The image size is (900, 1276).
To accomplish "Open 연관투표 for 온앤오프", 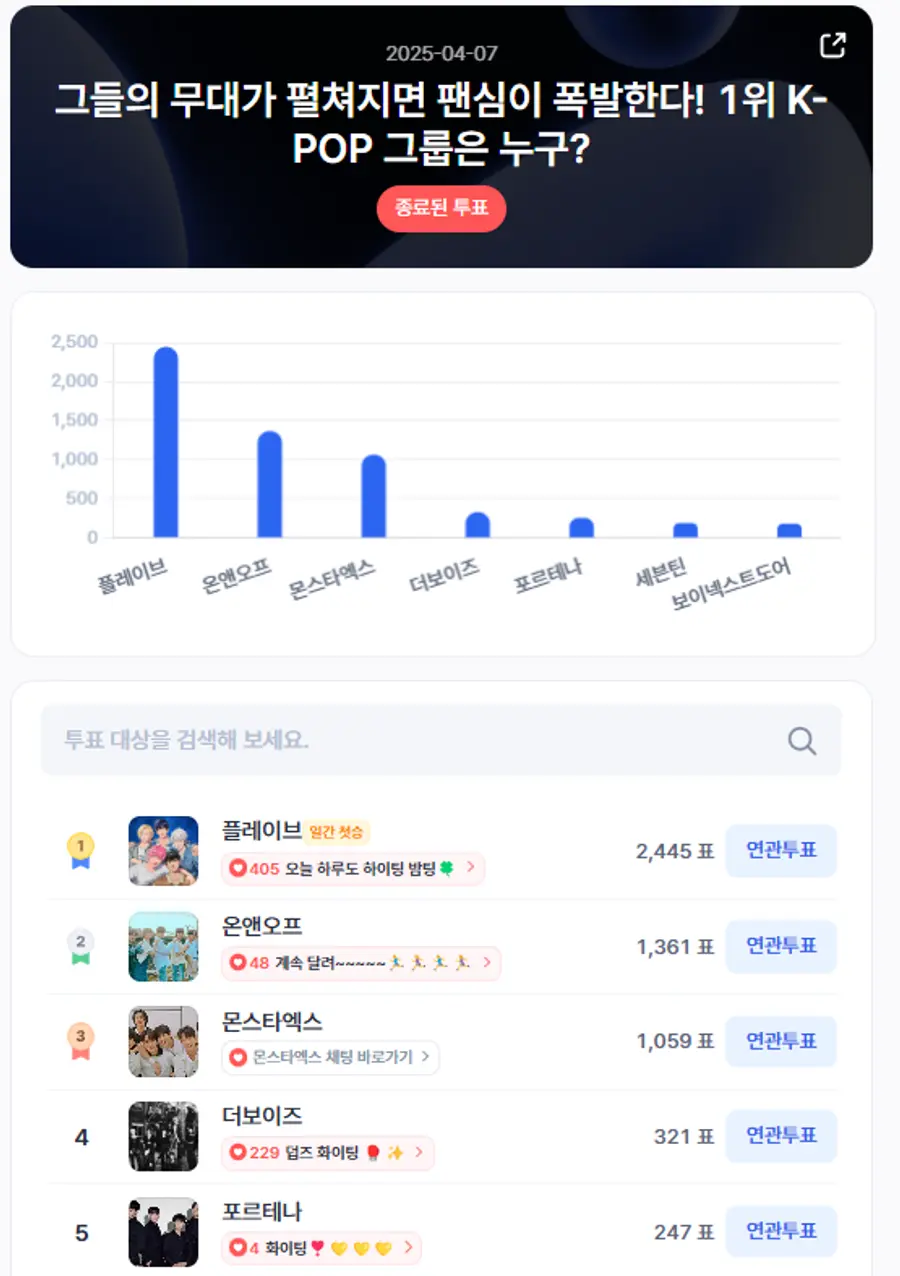I will pos(781,946).
